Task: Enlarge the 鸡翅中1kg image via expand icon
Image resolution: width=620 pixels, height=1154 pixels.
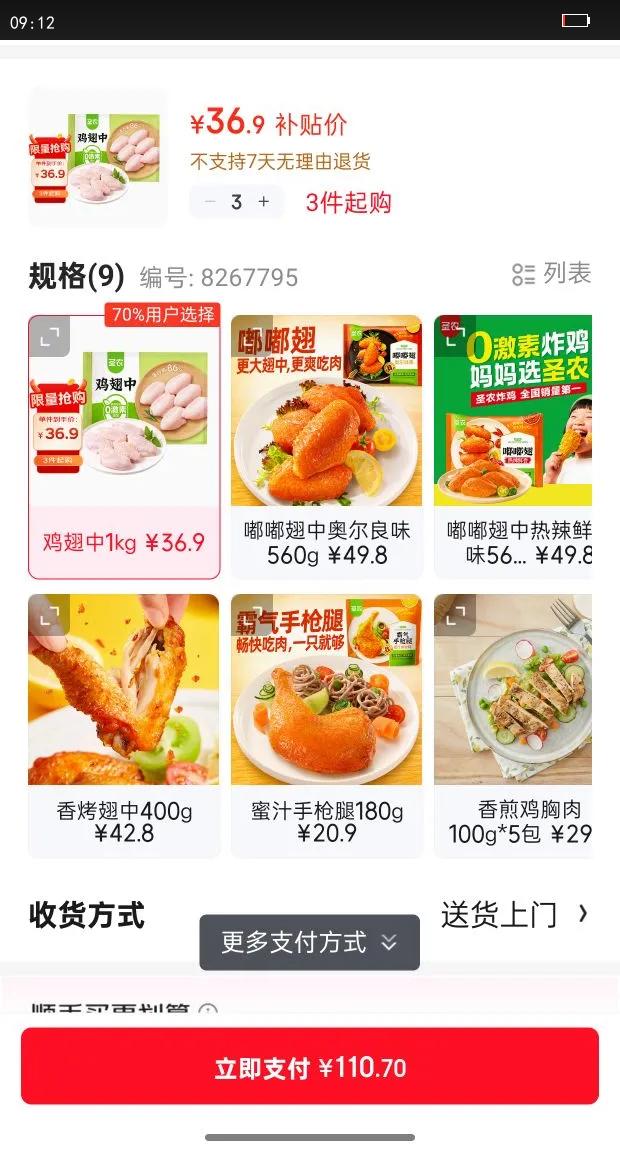Action: pyautogui.click(x=49, y=337)
